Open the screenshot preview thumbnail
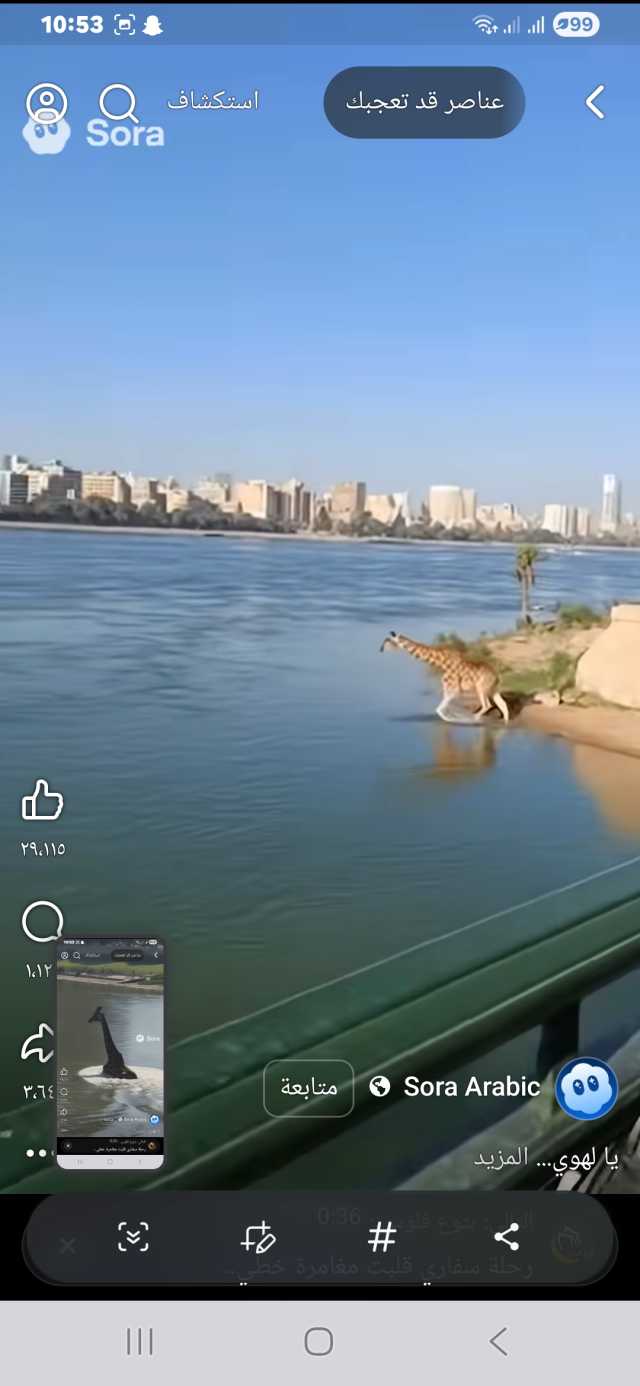This screenshot has width=640, height=1386. click(x=110, y=1053)
